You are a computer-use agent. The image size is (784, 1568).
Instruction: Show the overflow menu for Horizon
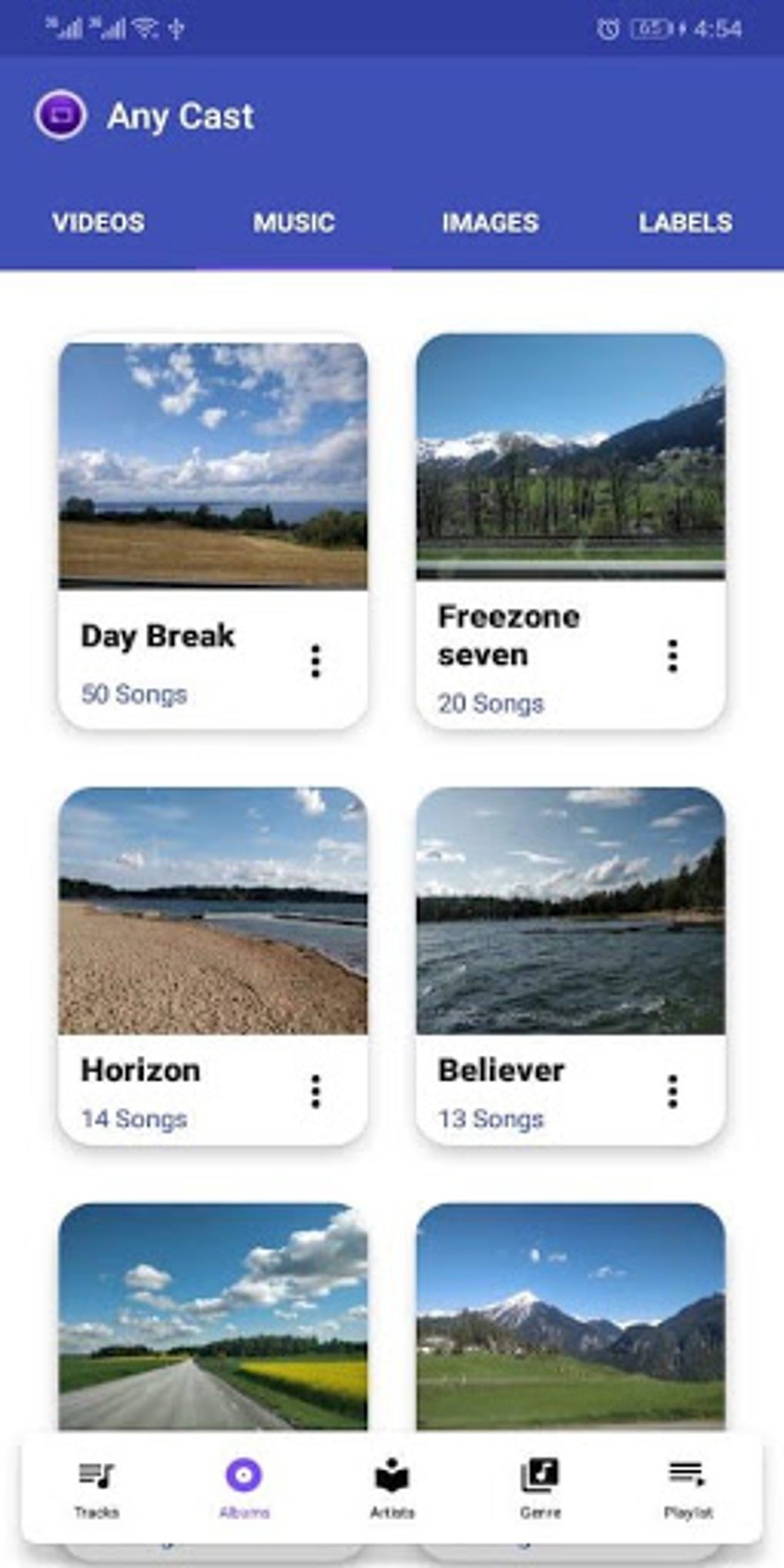[315, 1091]
